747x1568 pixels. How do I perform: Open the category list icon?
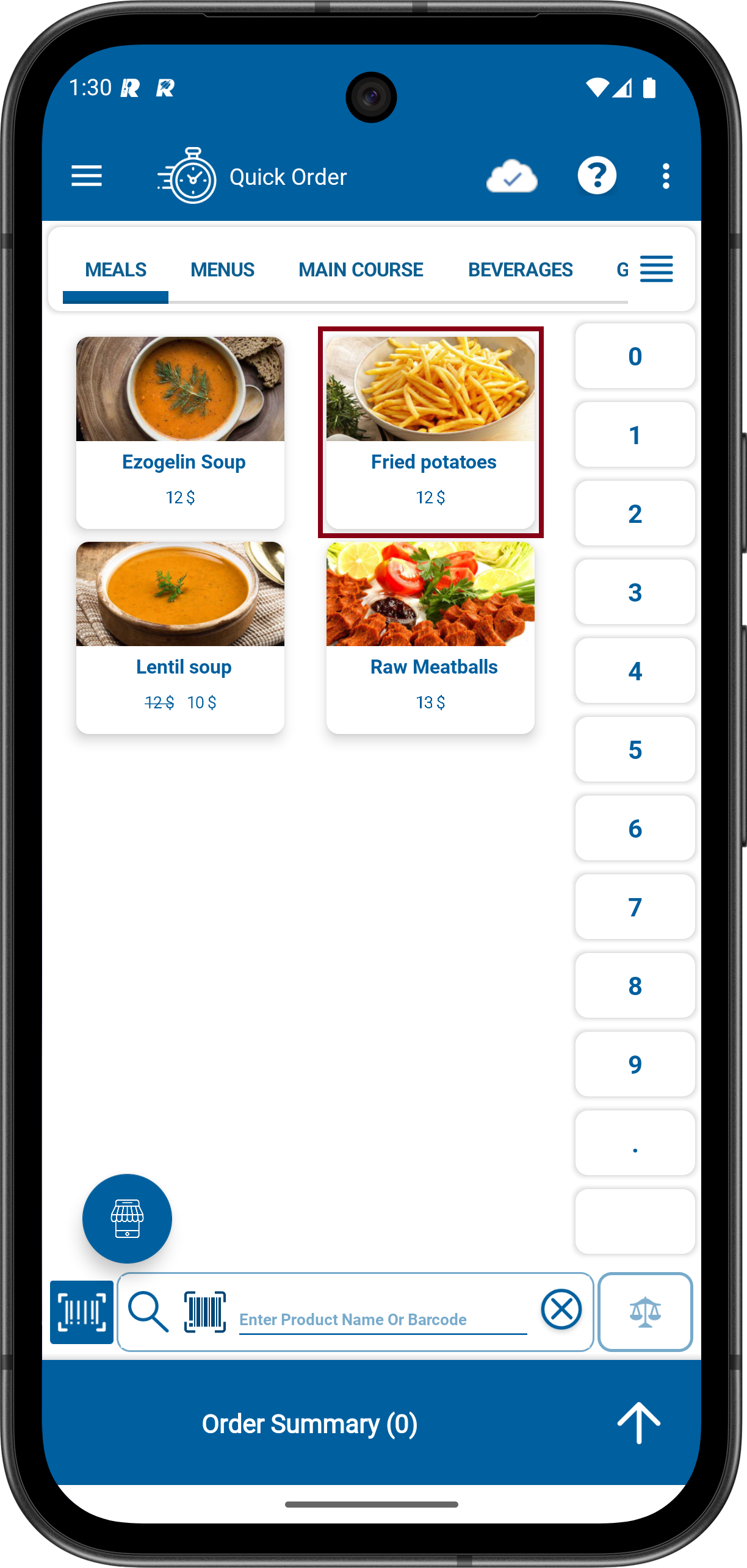click(x=656, y=269)
